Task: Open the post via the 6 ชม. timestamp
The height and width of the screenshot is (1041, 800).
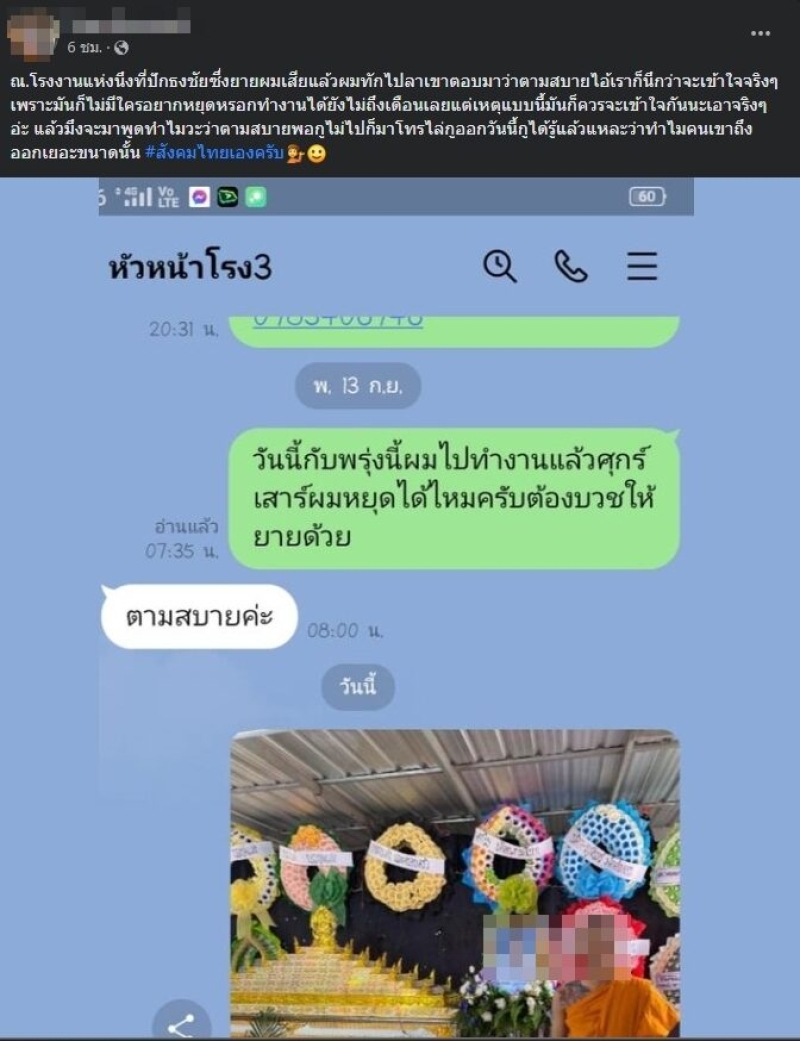Action: (x=84, y=47)
